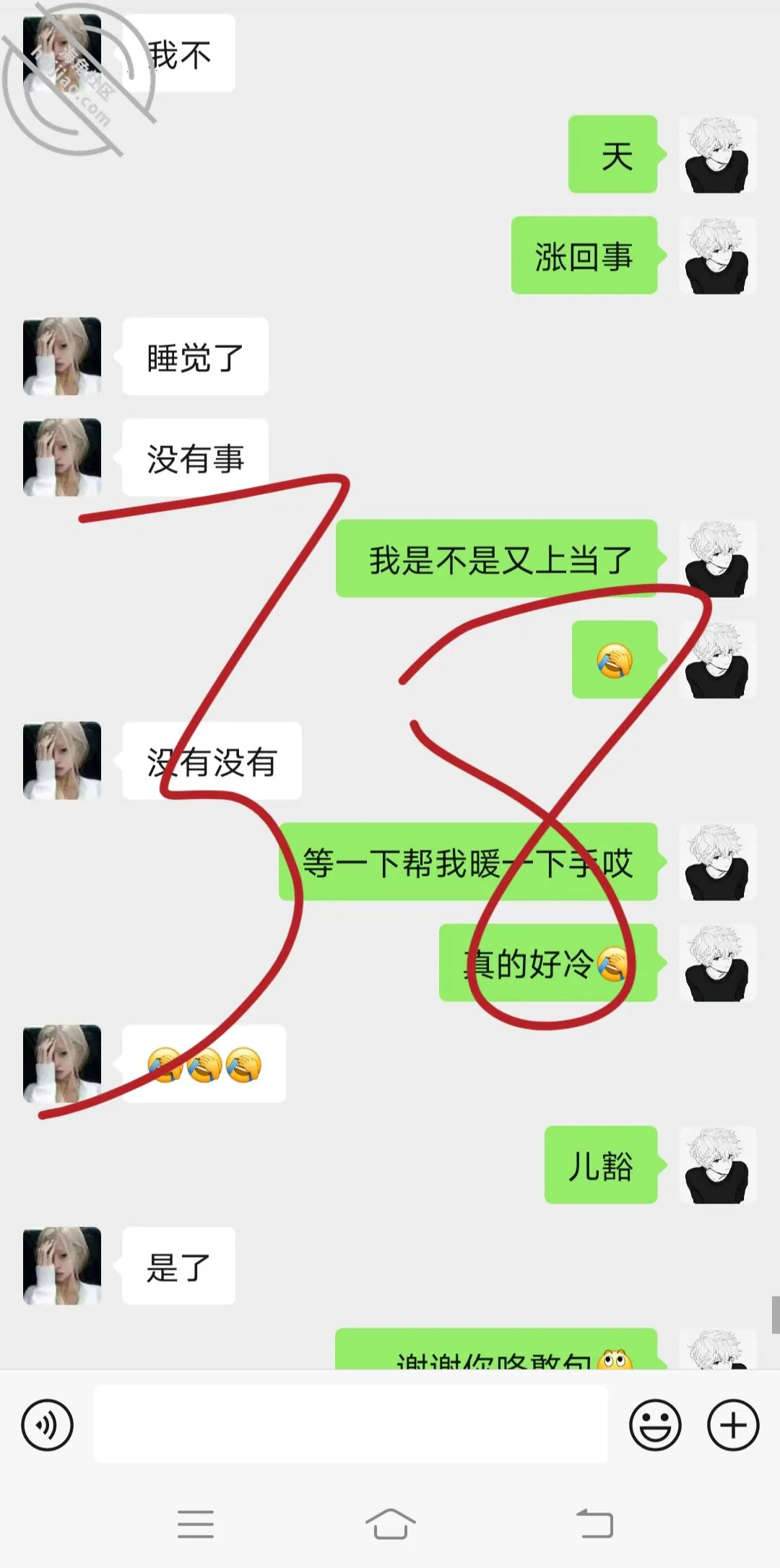Open own avatar beside 涨回事
The height and width of the screenshot is (1568, 780).
click(x=718, y=255)
